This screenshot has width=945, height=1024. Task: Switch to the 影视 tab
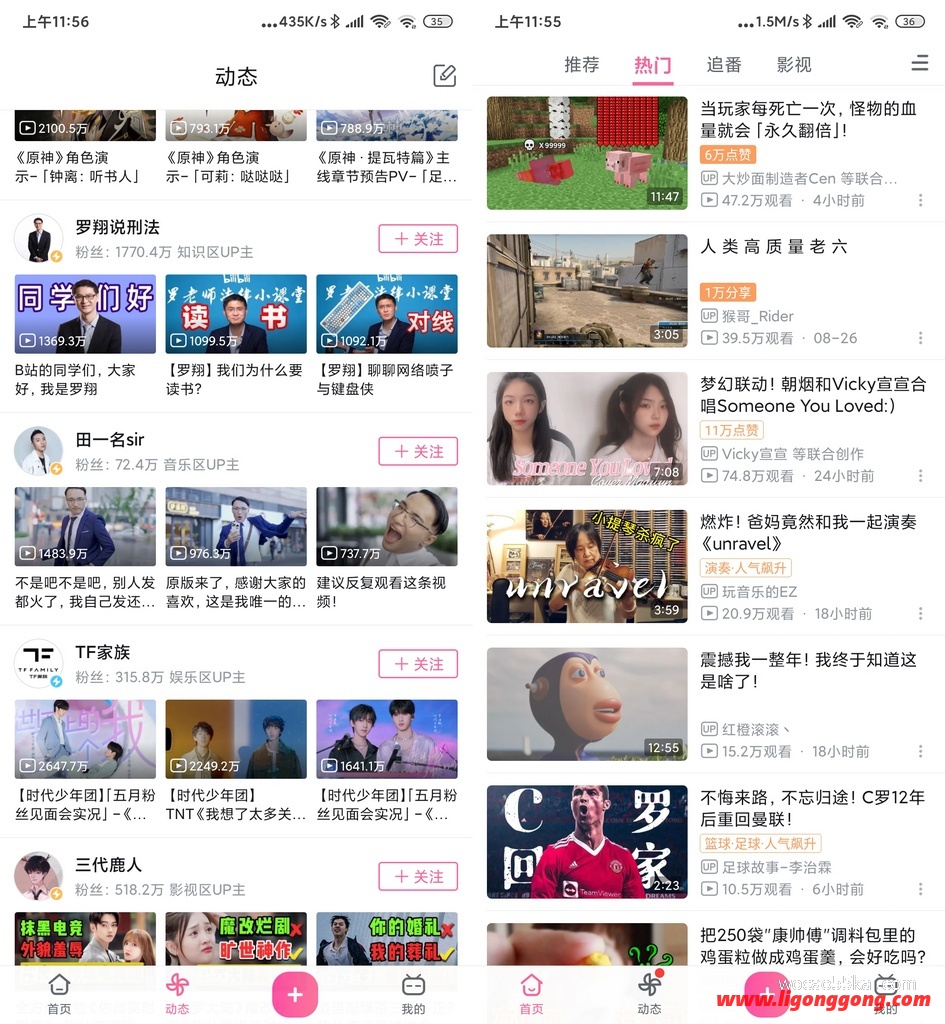point(794,65)
